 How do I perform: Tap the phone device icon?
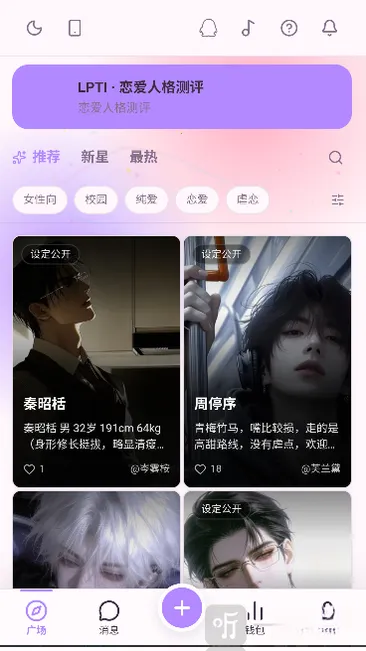click(x=75, y=28)
